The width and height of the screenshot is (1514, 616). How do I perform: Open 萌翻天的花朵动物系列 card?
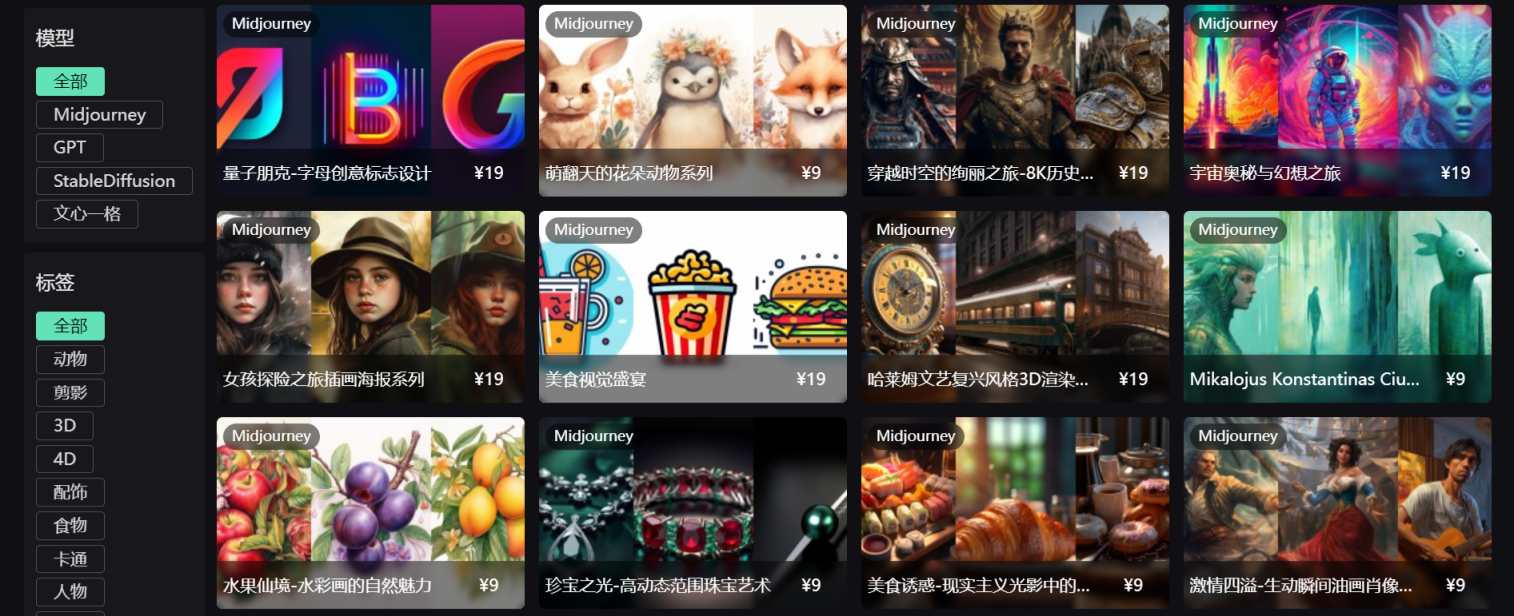pos(692,100)
